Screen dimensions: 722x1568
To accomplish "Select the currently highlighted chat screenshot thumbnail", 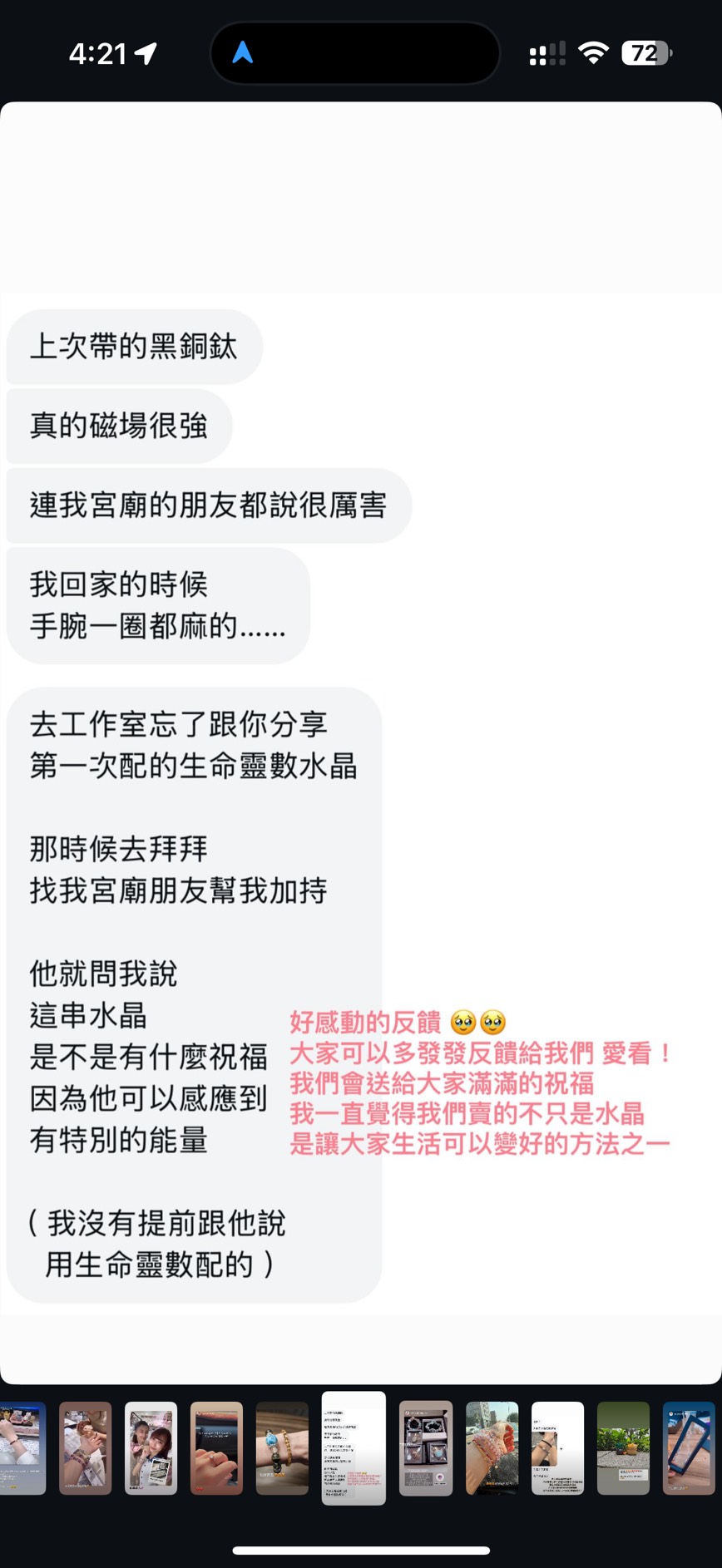I will point(354,1447).
